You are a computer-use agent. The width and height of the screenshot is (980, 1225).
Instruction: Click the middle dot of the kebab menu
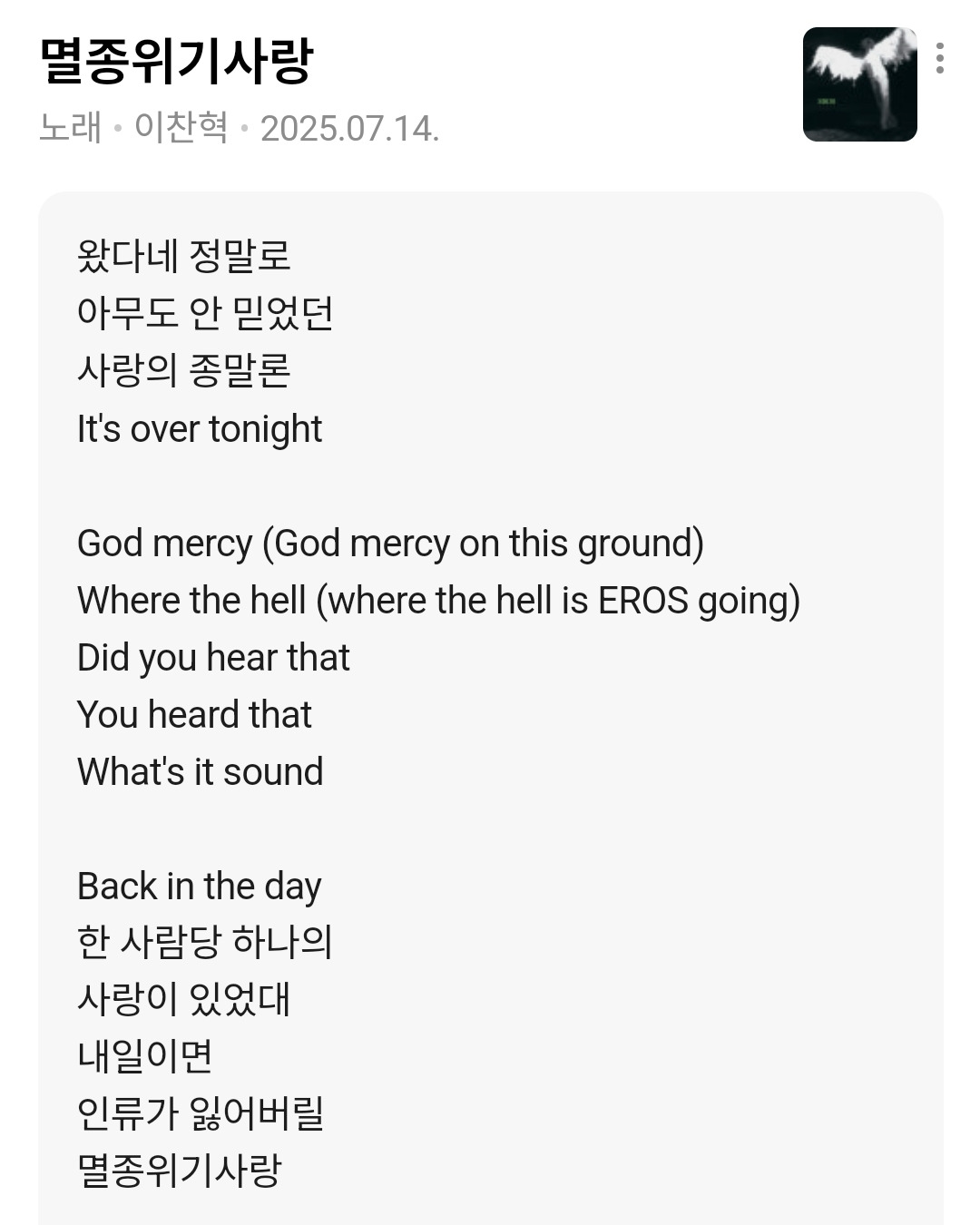(940, 58)
